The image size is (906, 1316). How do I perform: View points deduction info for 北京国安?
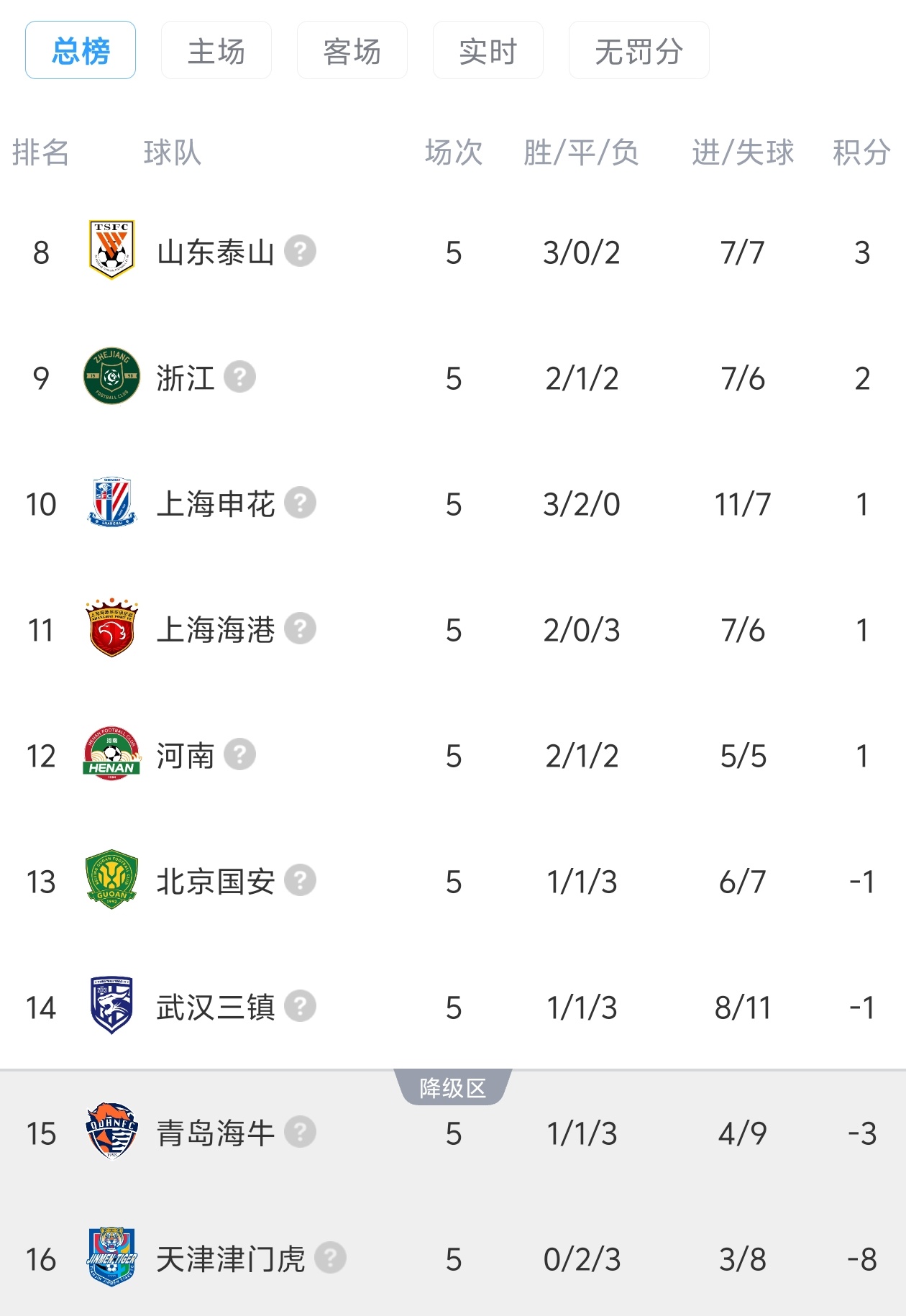pyautogui.click(x=300, y=881)
